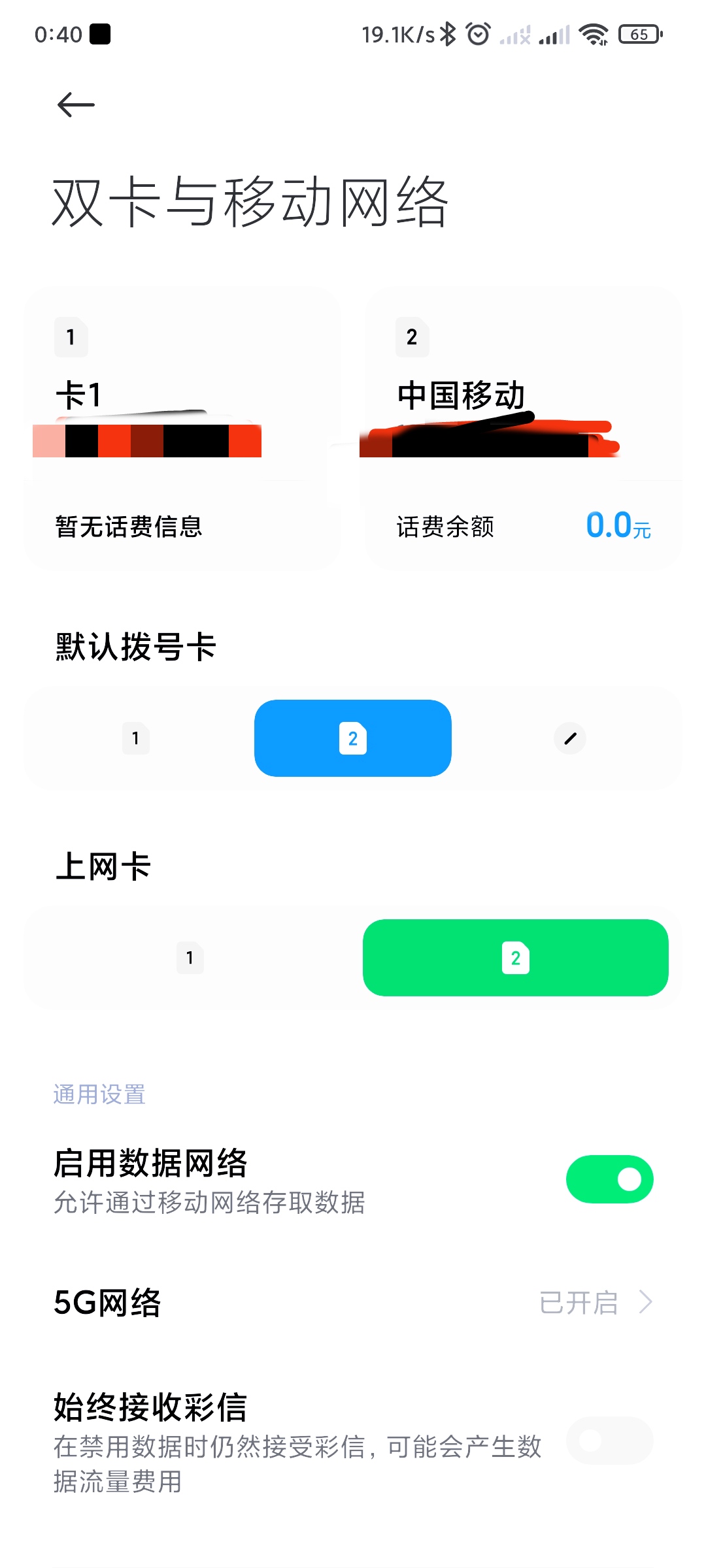Screen dimensions: 706x1568
Task: Set SIM 1 as the default dialing card
Action: 136,738
